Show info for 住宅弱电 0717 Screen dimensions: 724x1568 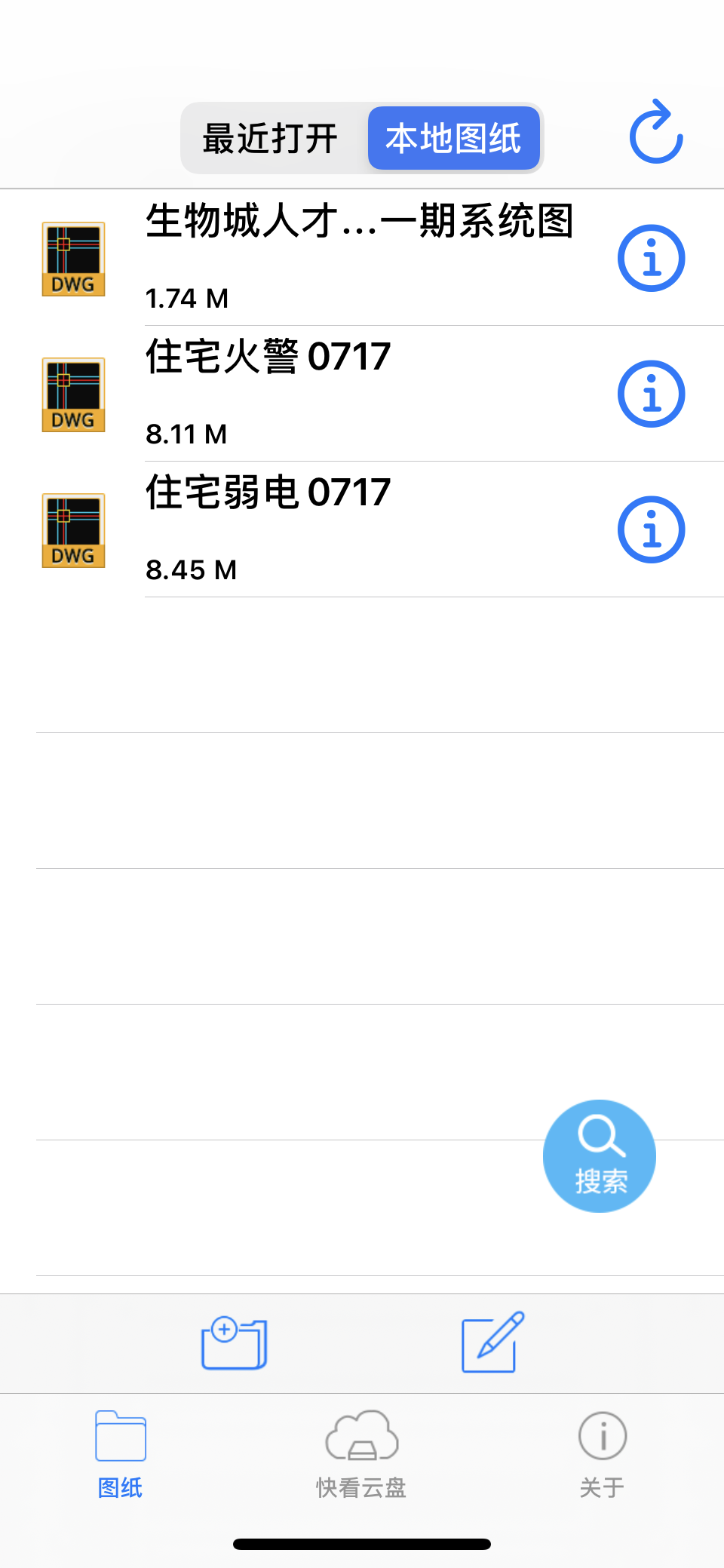(651, 529)
